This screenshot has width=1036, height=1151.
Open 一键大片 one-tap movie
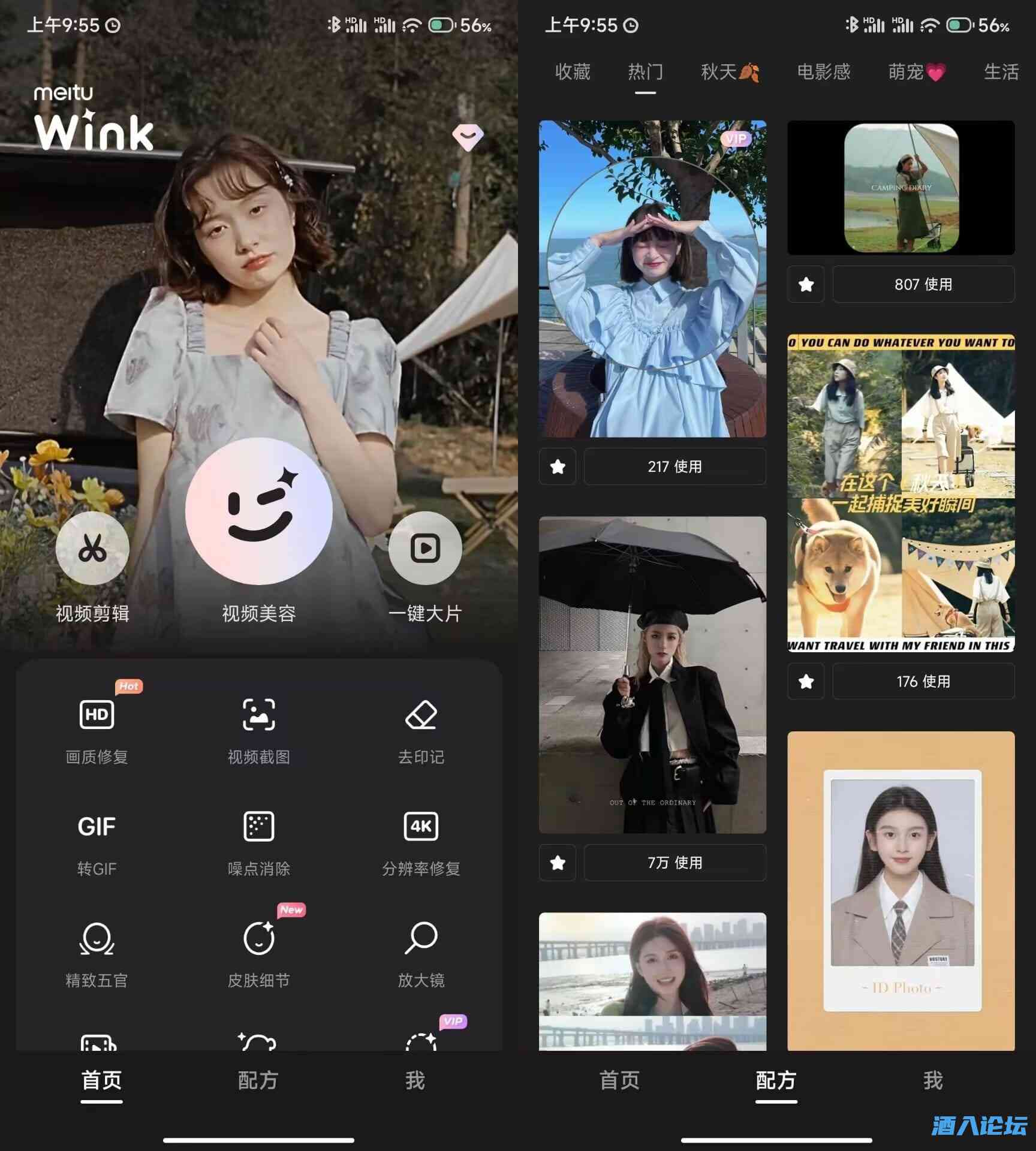(425, 548)
